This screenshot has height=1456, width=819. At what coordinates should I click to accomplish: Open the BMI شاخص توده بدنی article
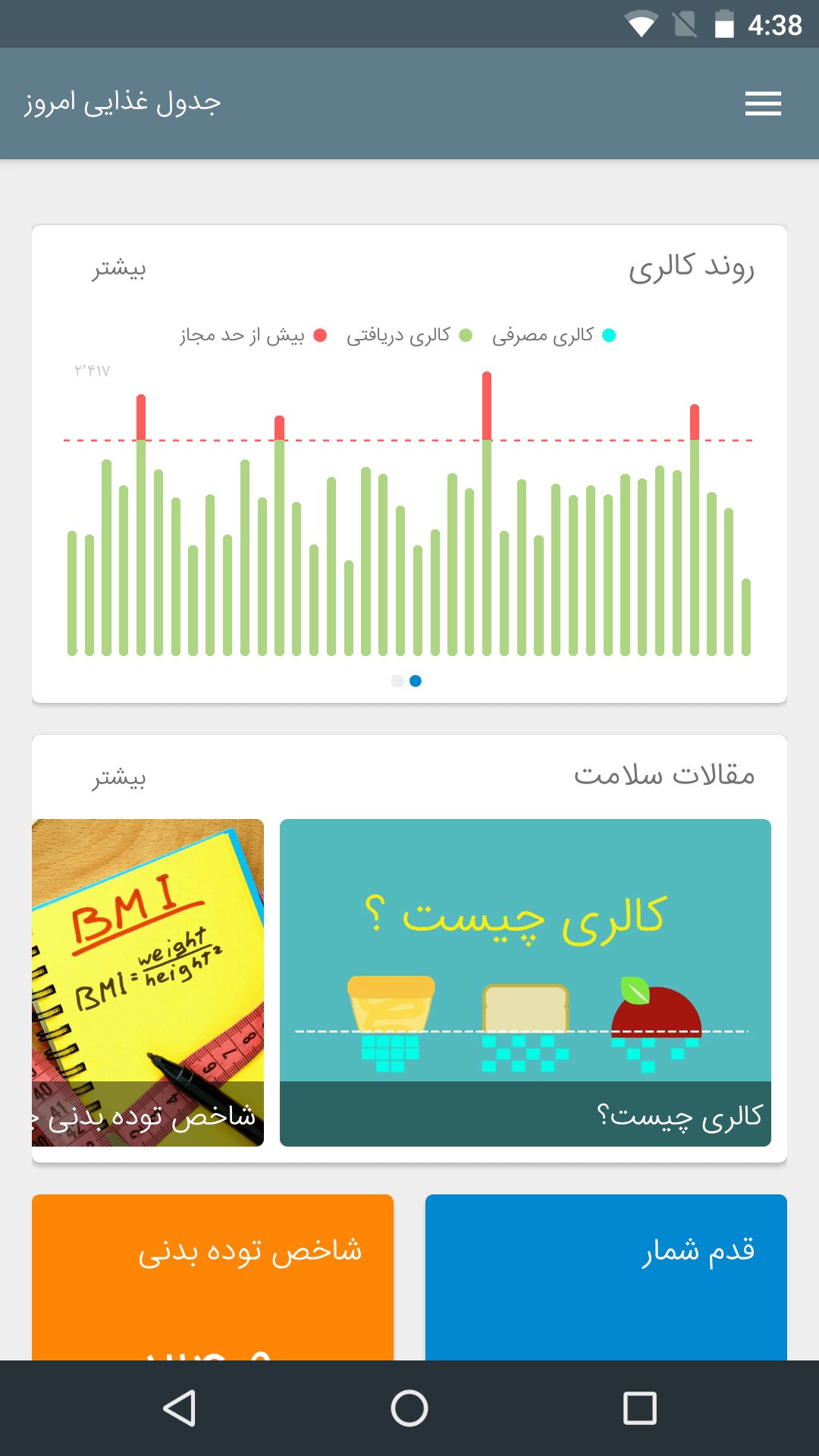pos(148,982)
